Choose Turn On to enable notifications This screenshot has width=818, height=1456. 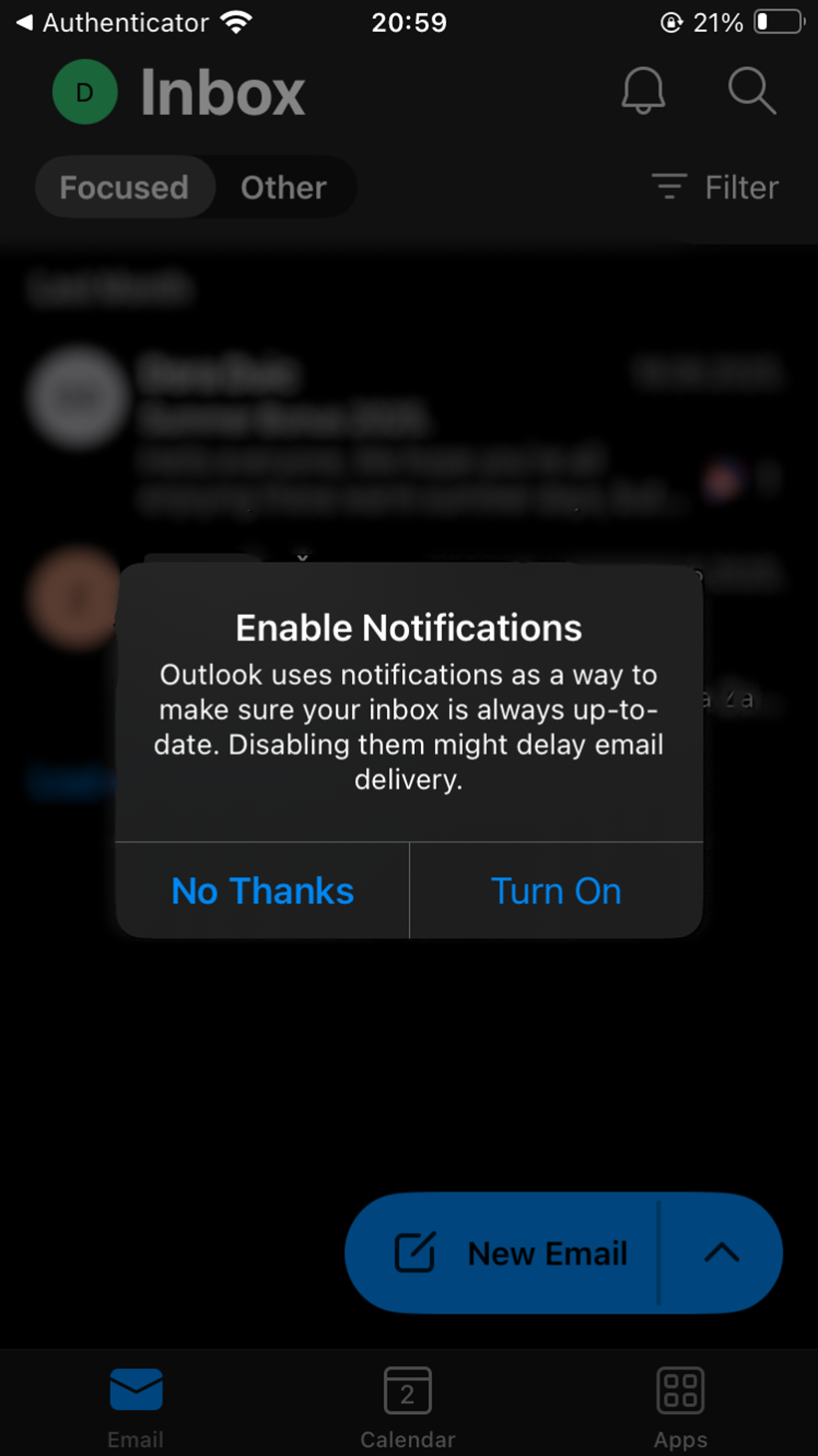(x=557, y=890)
